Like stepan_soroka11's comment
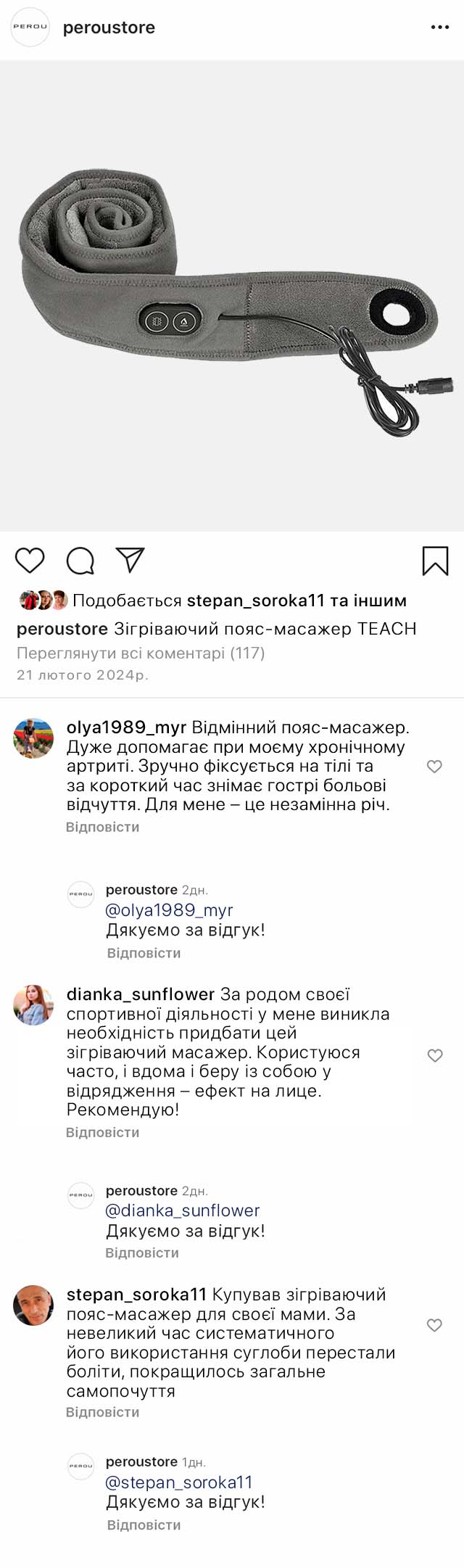The image size is (464, 1568). point(434,1326)
